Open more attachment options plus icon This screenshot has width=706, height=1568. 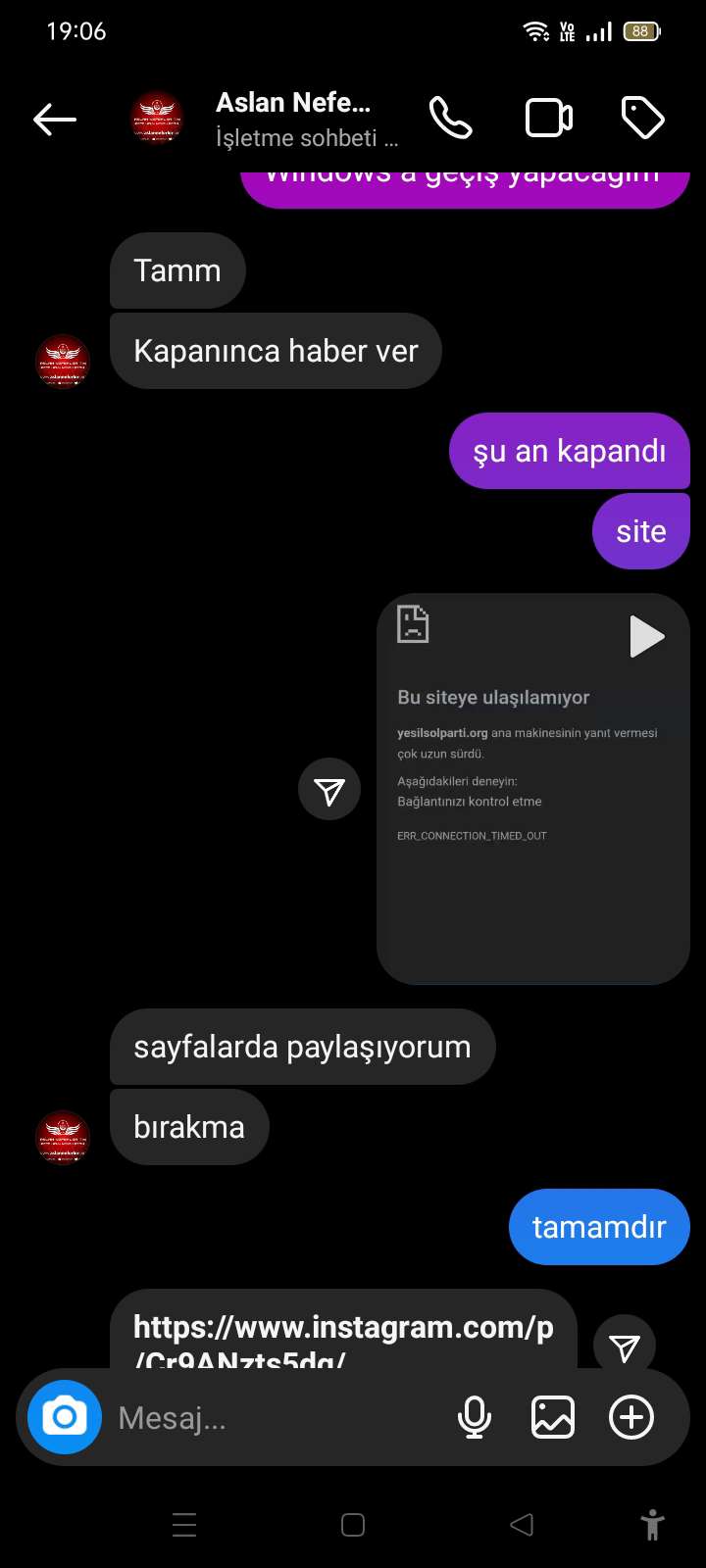click(631, 1417)
